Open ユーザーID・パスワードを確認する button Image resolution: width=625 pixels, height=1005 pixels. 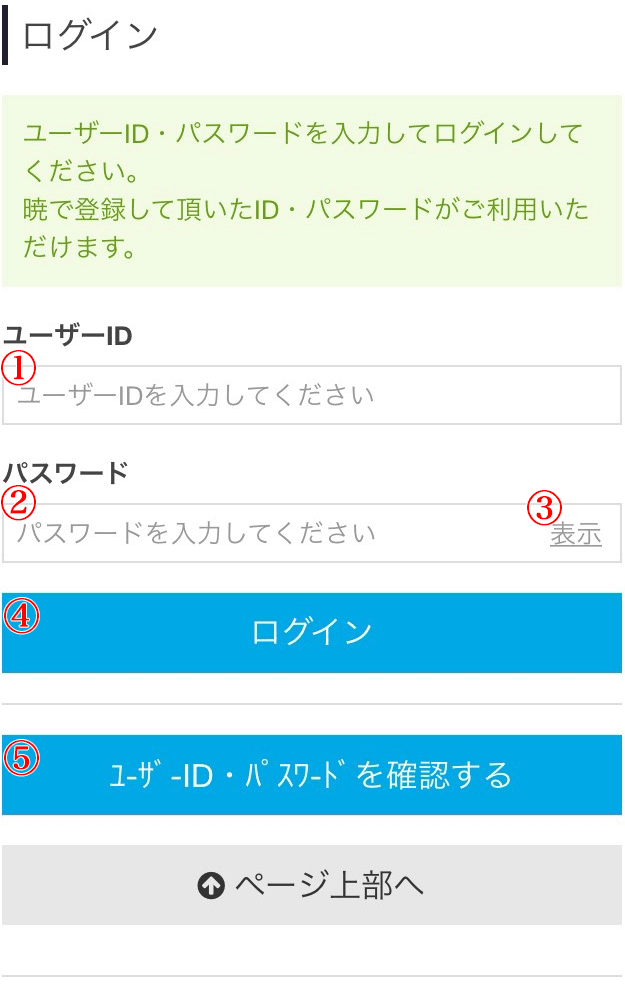click(312, 775)
